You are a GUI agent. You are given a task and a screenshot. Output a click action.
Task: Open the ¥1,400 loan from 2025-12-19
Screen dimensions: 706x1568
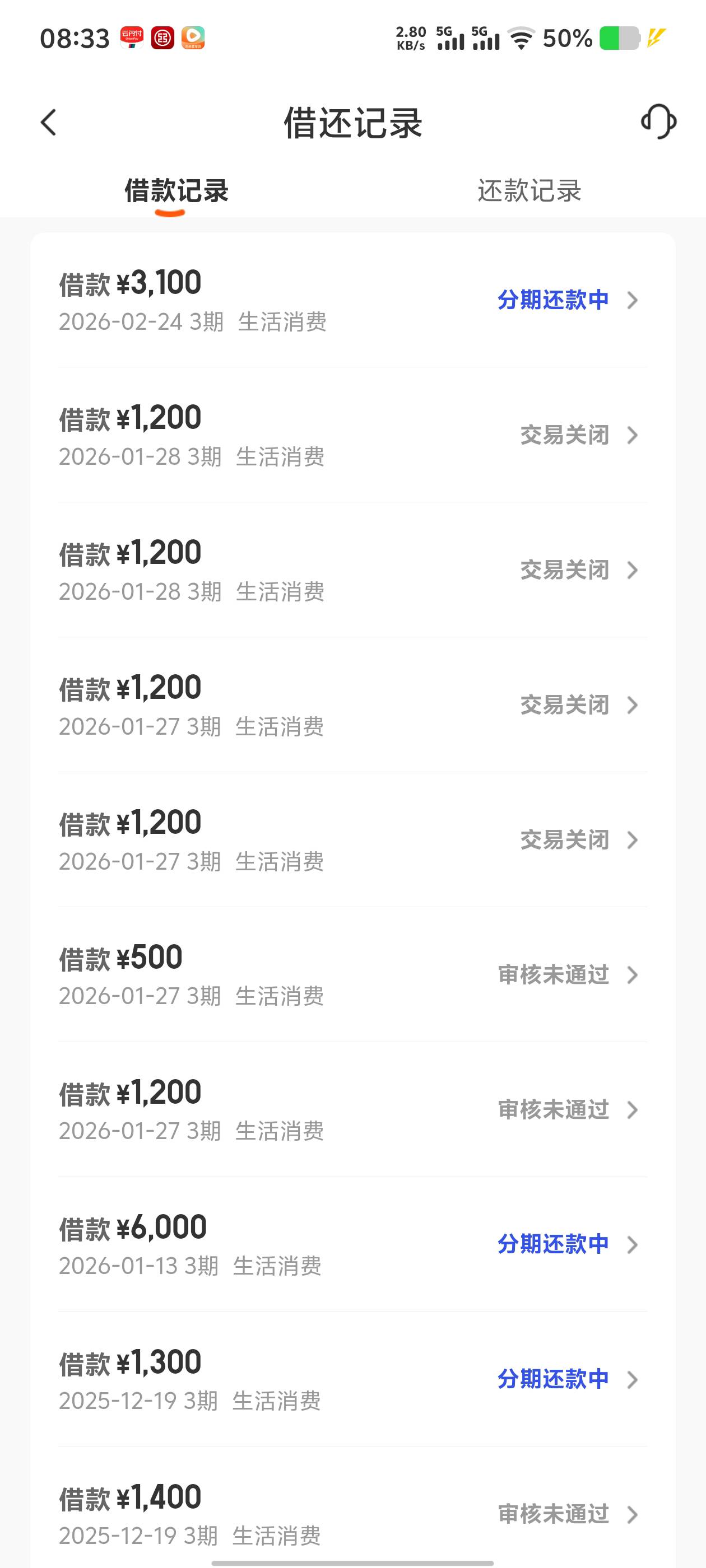pyautogui.click(x=352, y=1514)
